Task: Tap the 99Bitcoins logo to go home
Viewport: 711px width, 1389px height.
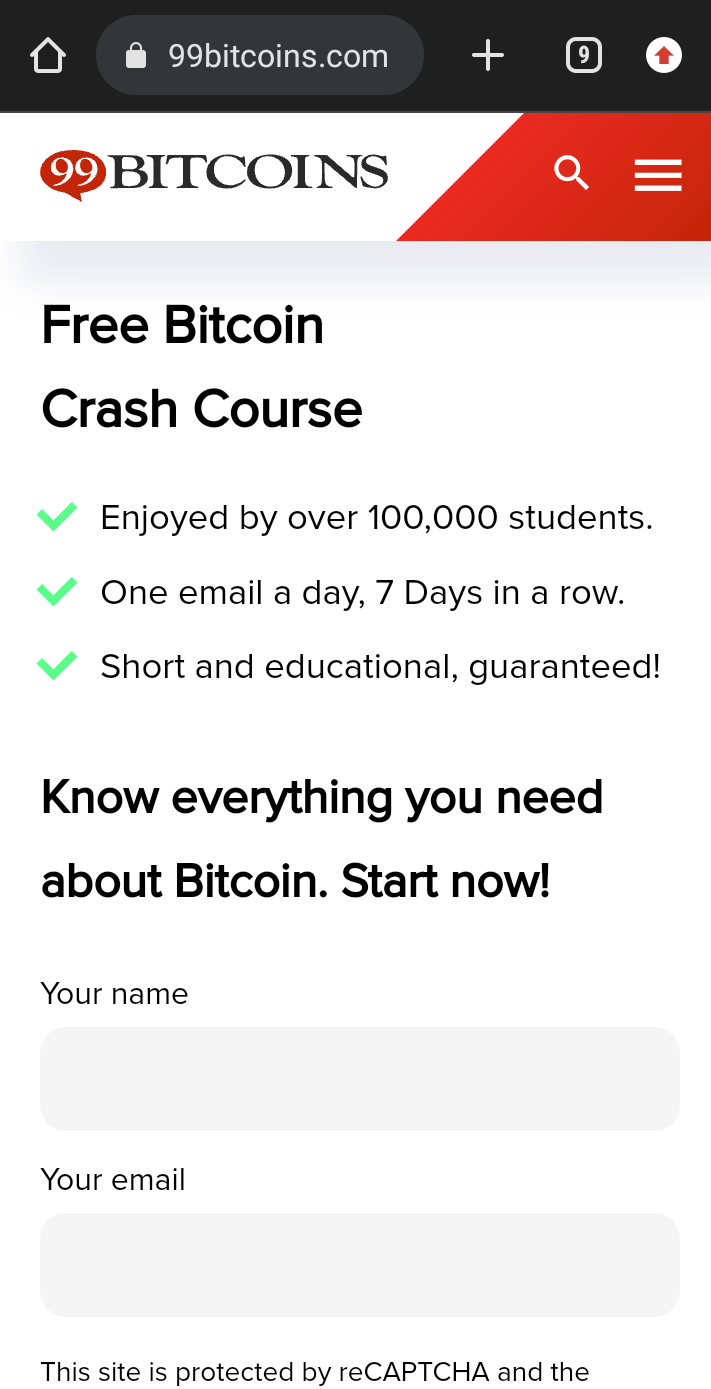Action: click(x=214, y=174)
